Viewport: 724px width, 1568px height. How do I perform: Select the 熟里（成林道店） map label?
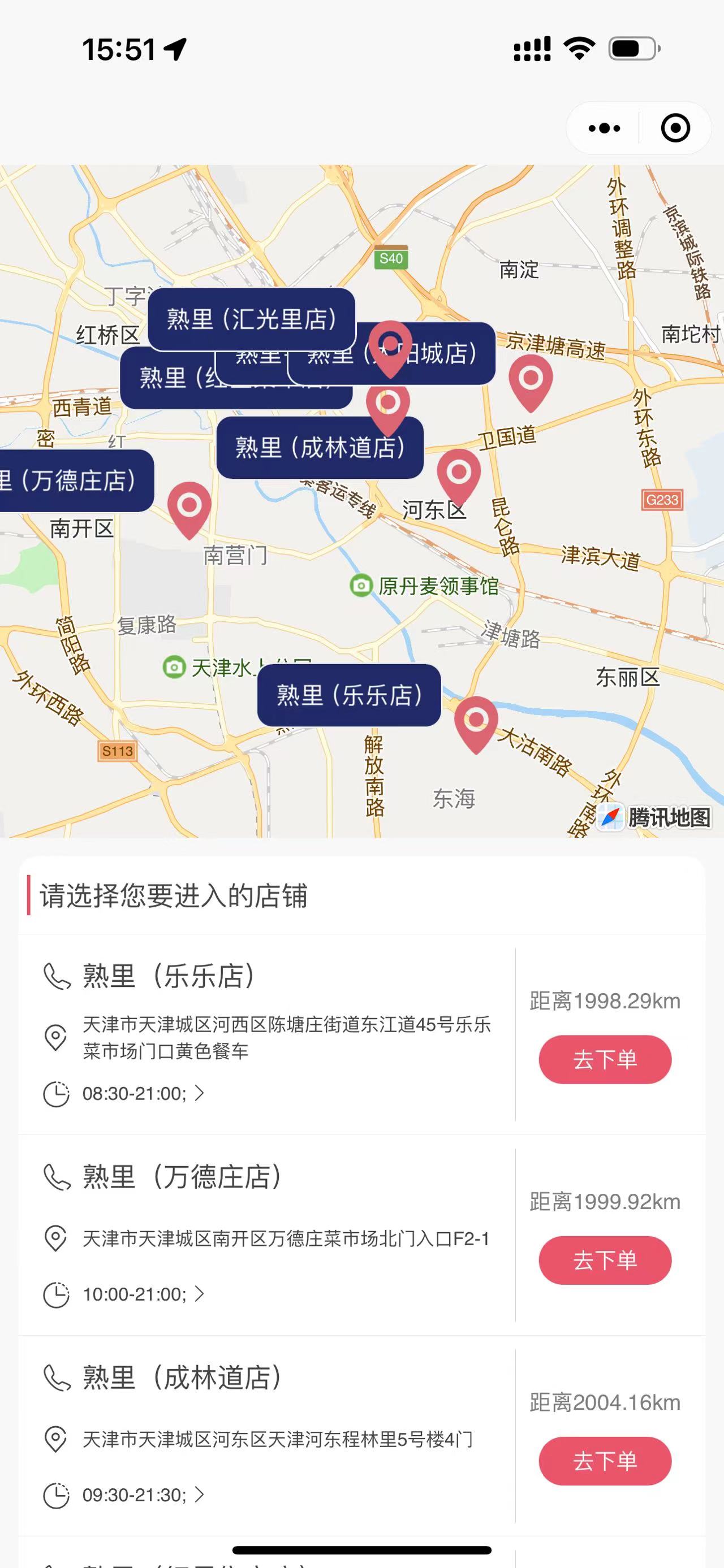click(320, 447)
